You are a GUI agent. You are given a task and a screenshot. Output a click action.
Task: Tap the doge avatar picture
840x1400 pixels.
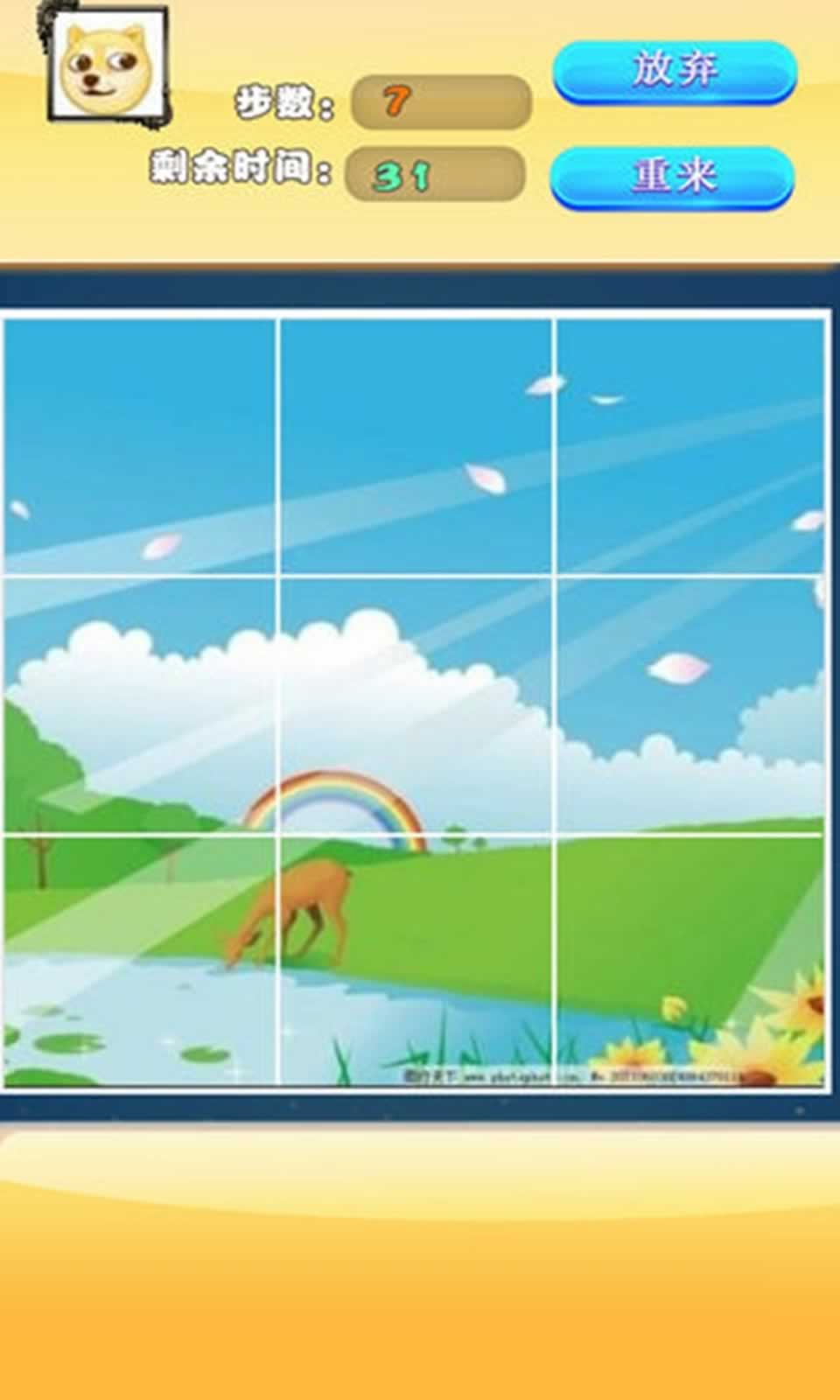click(108, 66)
